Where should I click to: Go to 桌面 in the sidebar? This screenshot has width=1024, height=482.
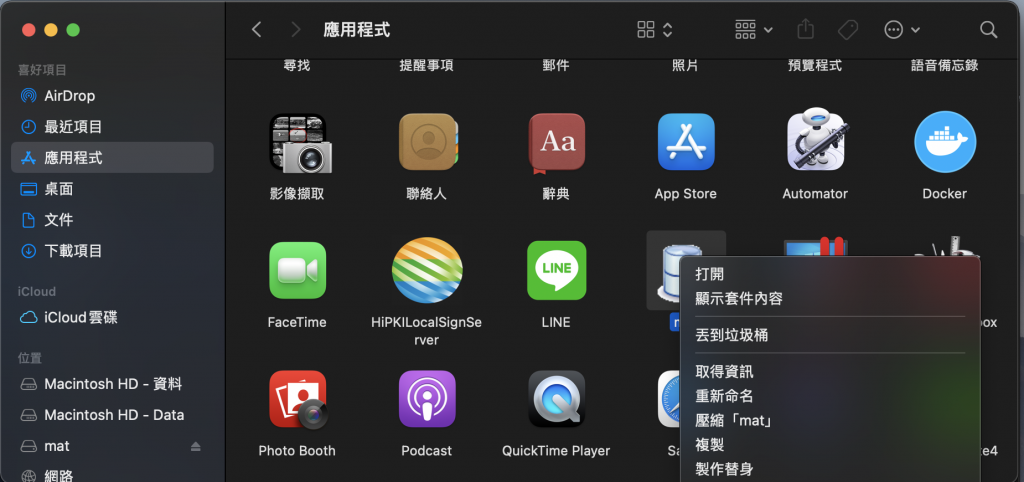pos(58,189)
